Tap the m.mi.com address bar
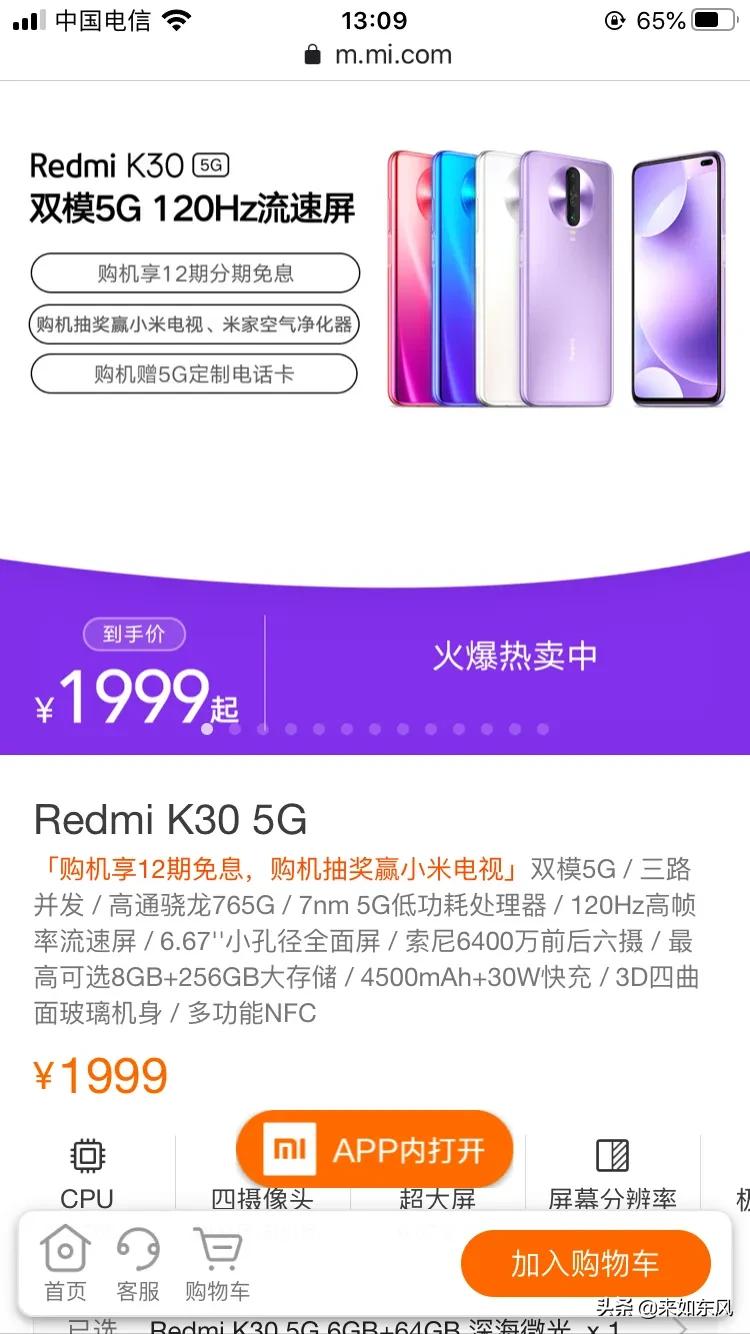 378,55
